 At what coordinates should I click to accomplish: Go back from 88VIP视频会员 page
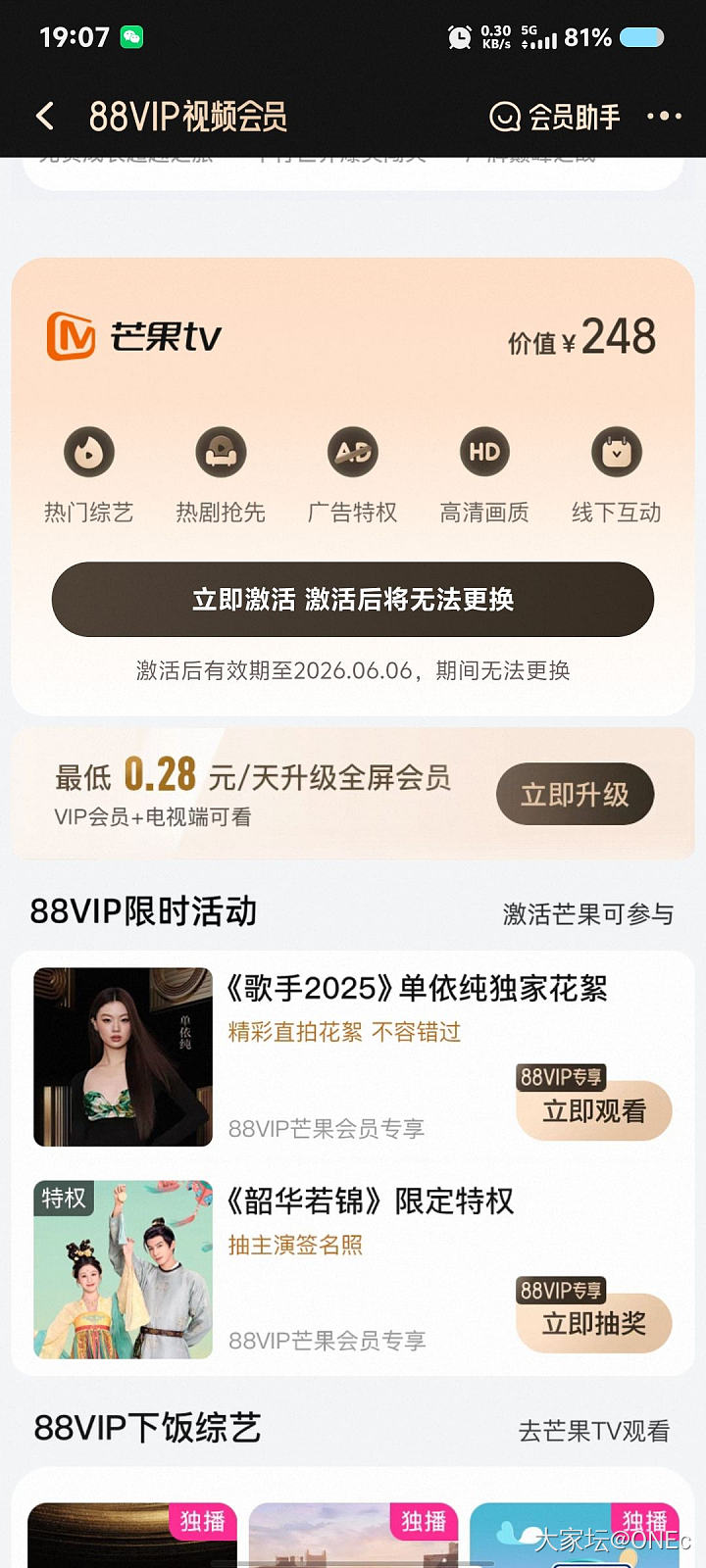45,117
